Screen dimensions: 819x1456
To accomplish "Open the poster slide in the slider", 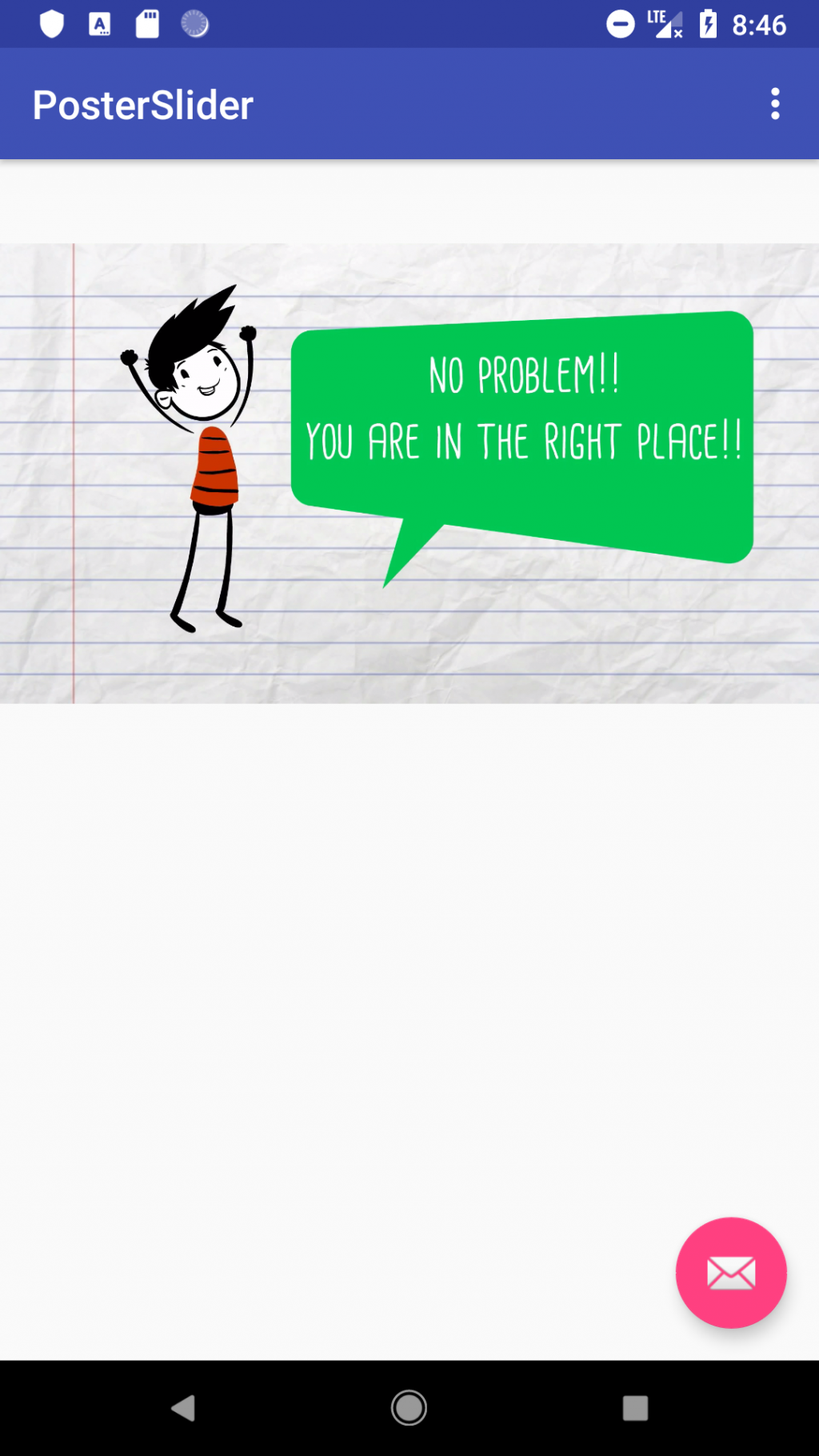I will click(409, 473).
